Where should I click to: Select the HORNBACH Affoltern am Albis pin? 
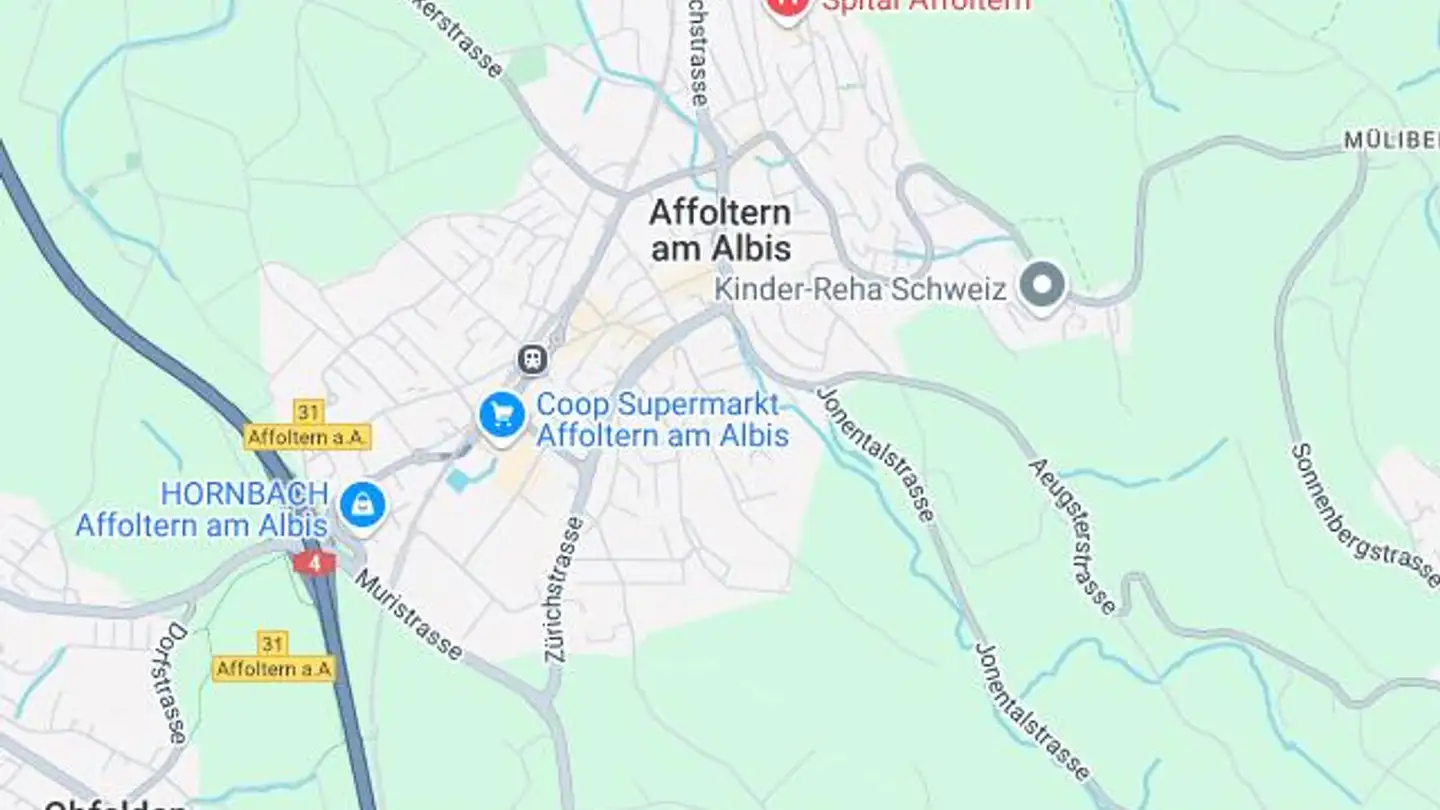(x=362, y=505)
